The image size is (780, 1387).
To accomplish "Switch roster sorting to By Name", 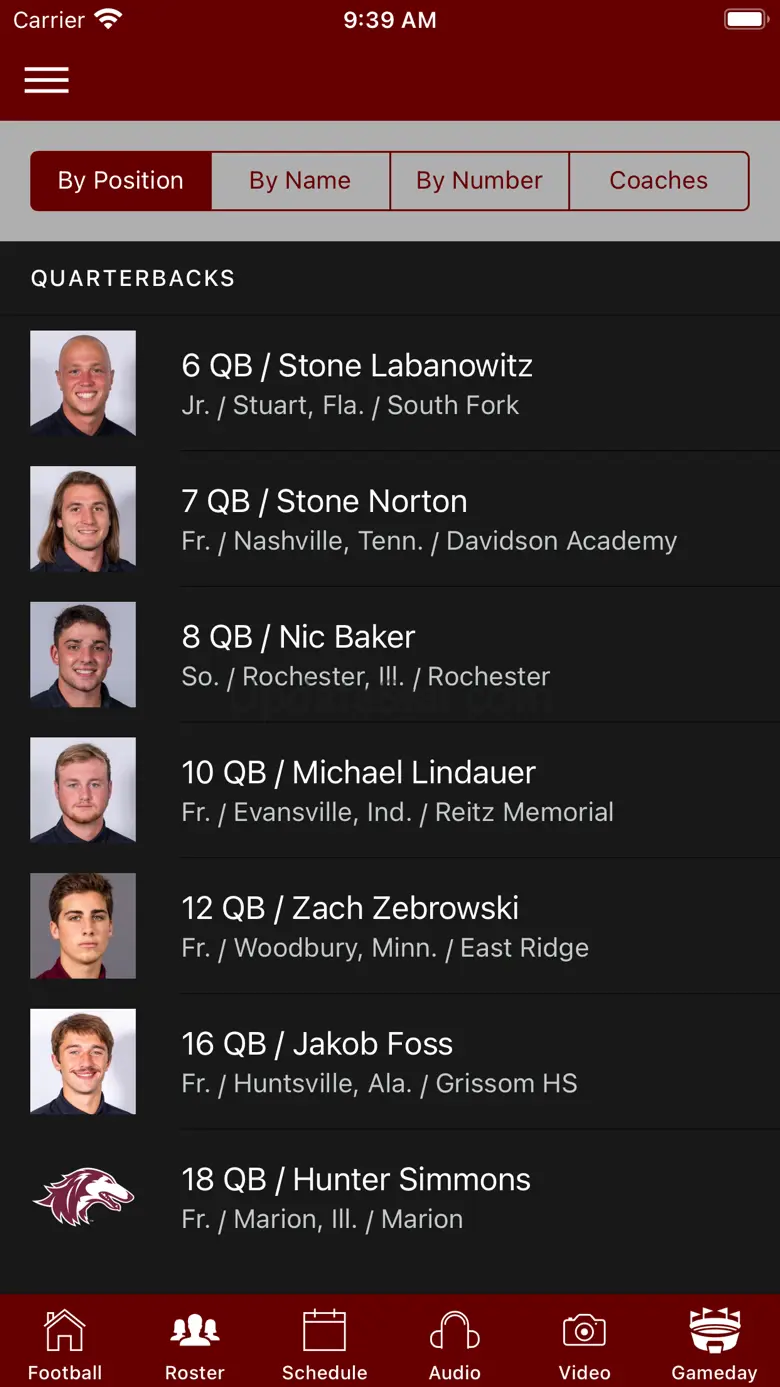I will pyautogui.click(x=300, y=181).
